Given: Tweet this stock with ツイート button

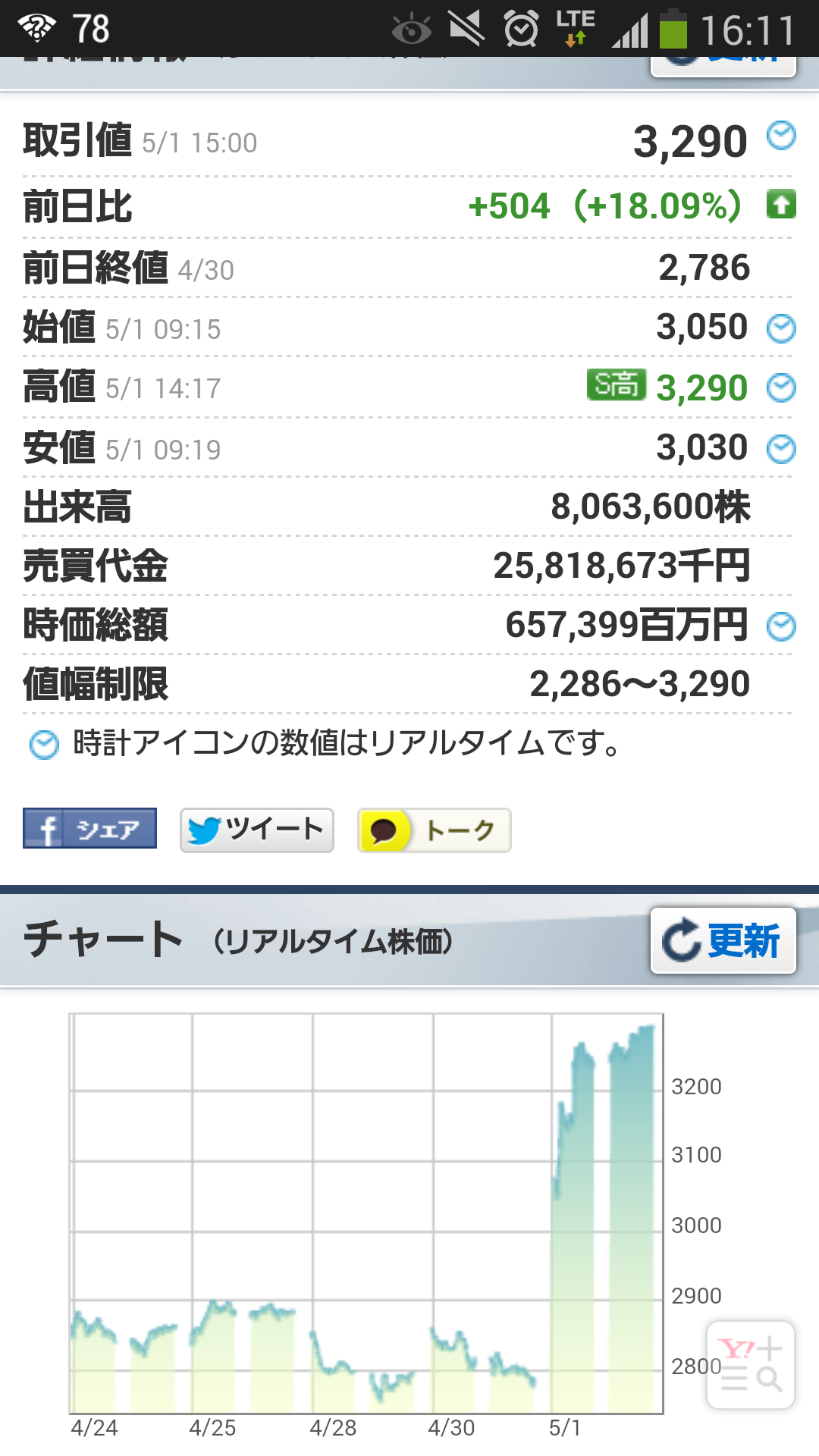Looking at the screenshot, I should (256, 830).
